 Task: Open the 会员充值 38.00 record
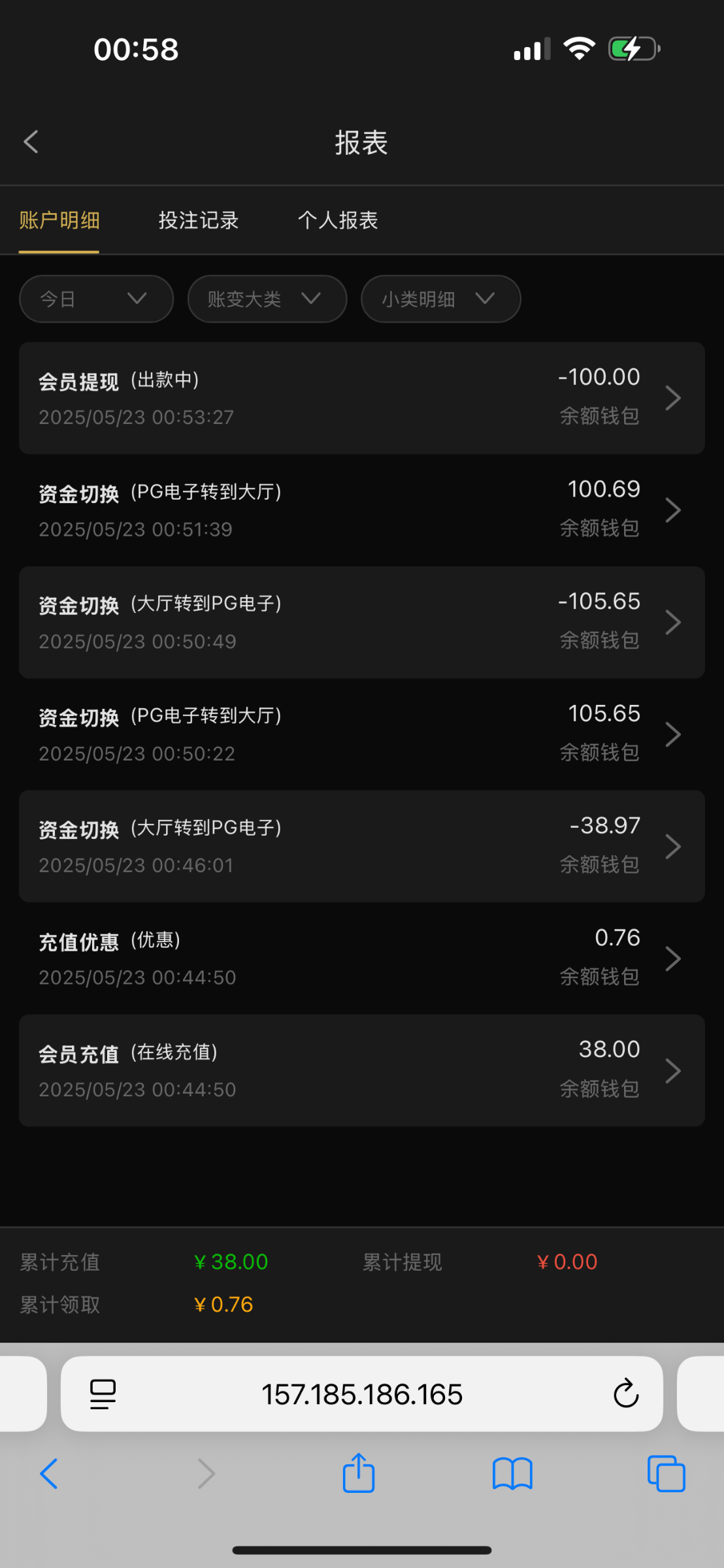(x=362, y=1070)
